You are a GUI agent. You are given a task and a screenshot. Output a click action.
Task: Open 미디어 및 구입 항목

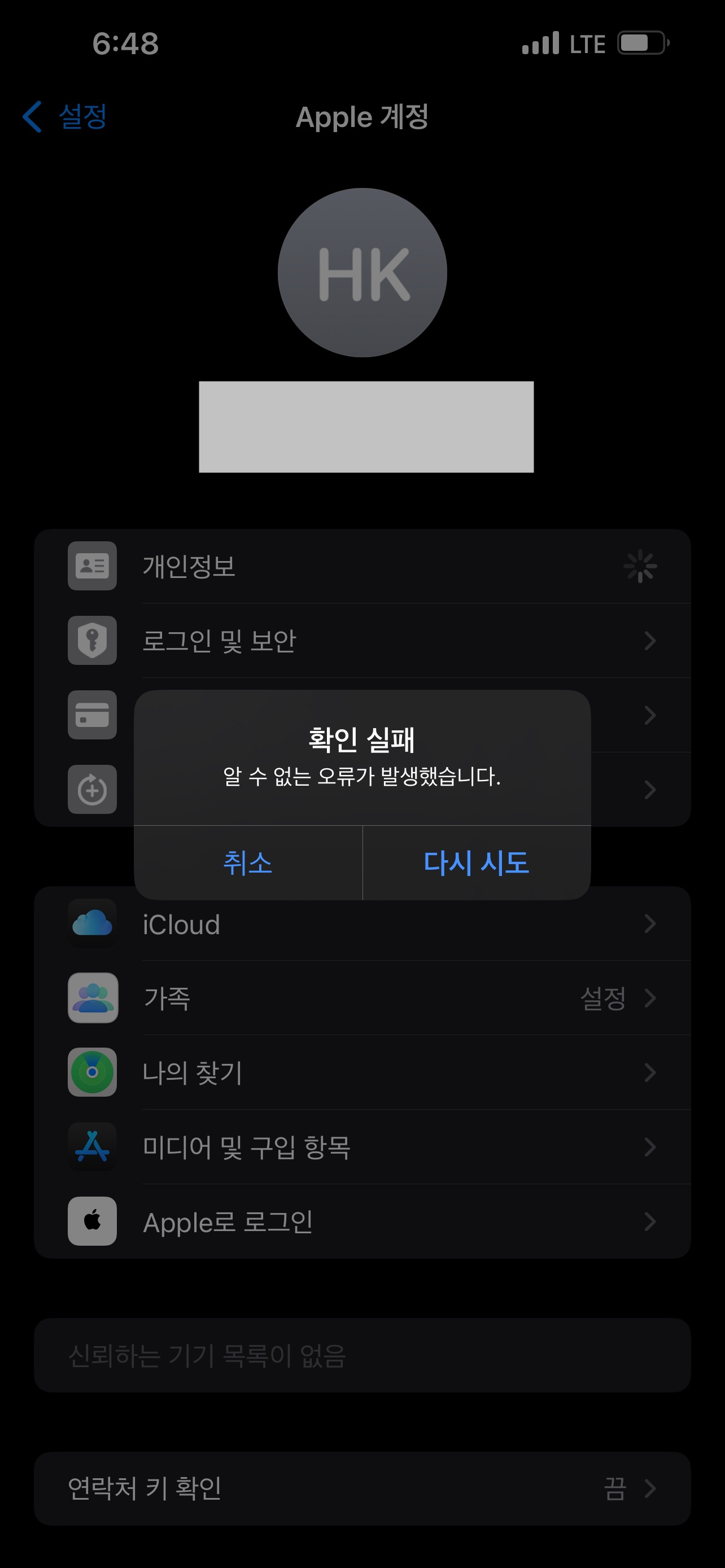[x=362, y=1147]
